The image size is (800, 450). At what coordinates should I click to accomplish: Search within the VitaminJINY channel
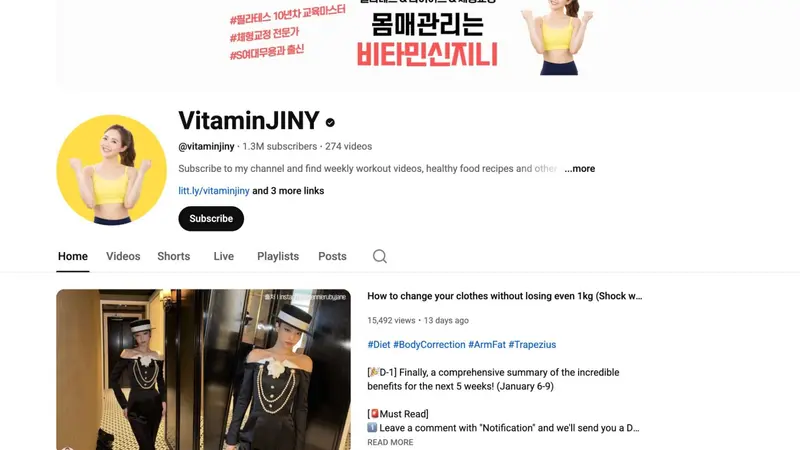point(380,256)
